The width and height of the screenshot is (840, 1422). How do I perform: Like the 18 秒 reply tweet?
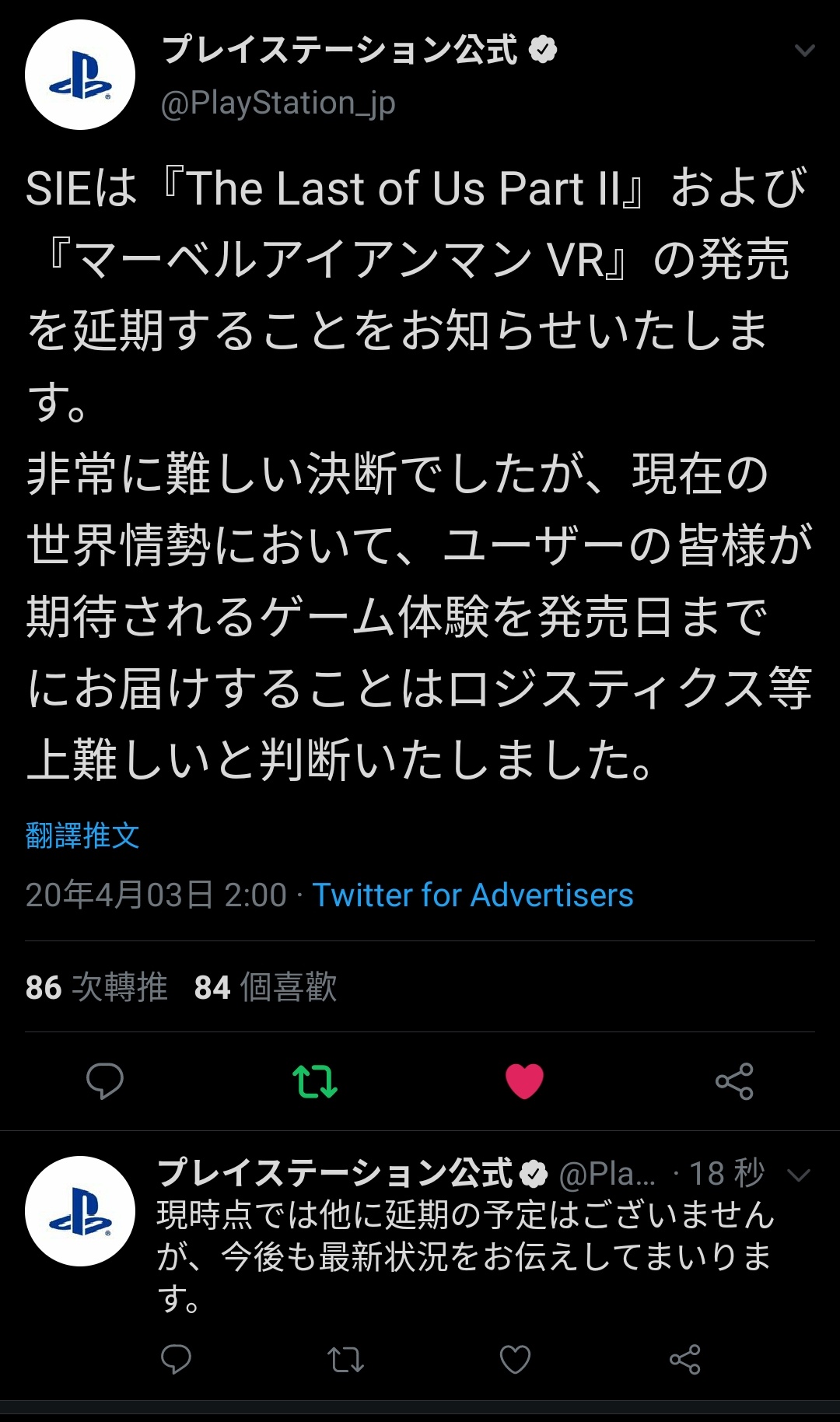click(x=515, y=1360)
